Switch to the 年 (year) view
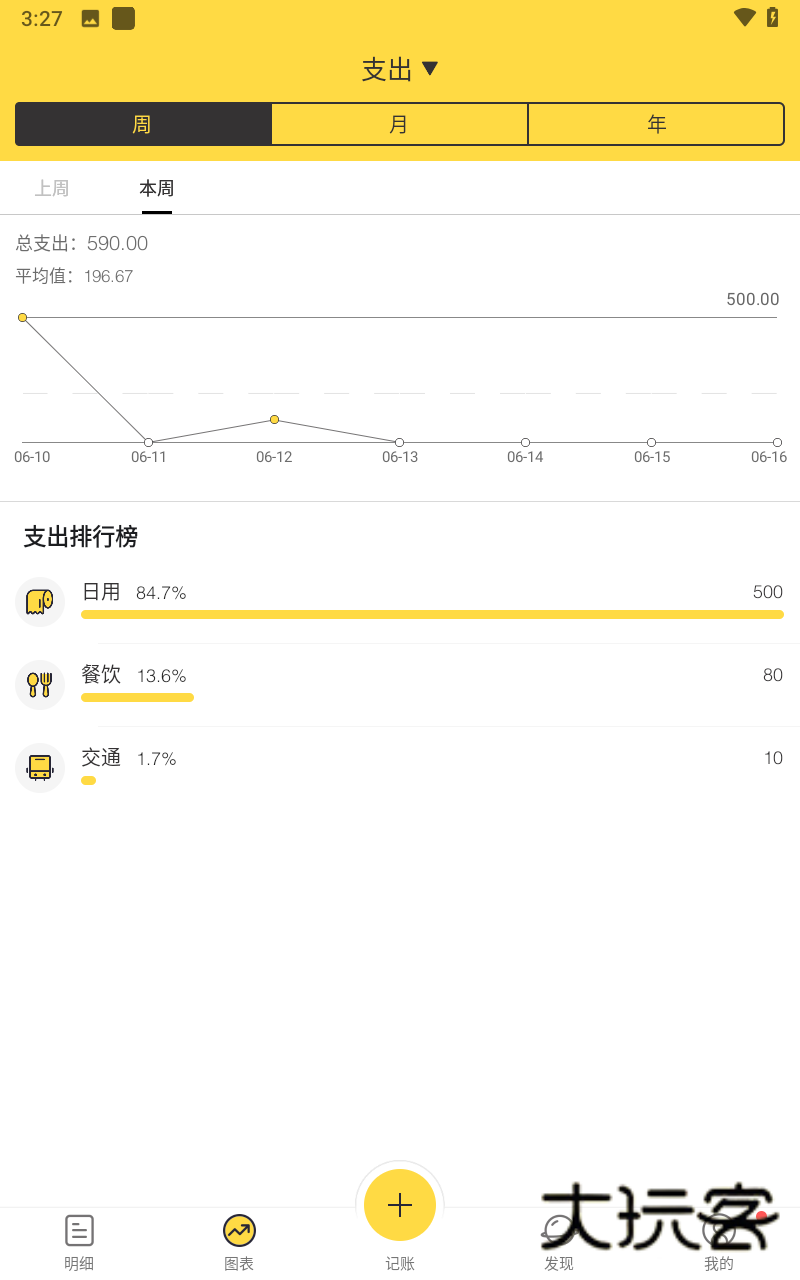 pyautogui.click(x=656, y=123)
